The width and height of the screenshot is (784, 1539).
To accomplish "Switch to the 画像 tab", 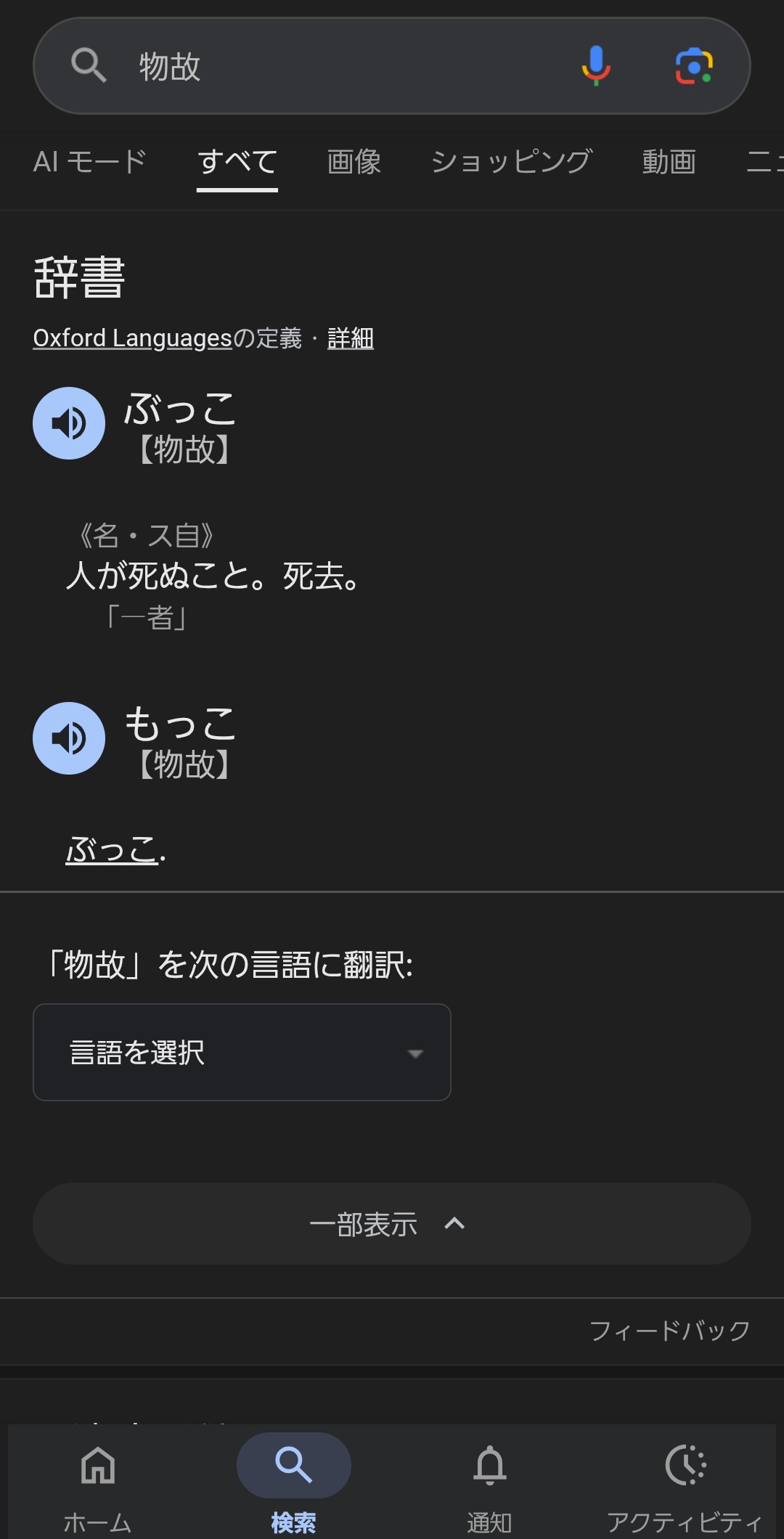I will coord(354,162).
